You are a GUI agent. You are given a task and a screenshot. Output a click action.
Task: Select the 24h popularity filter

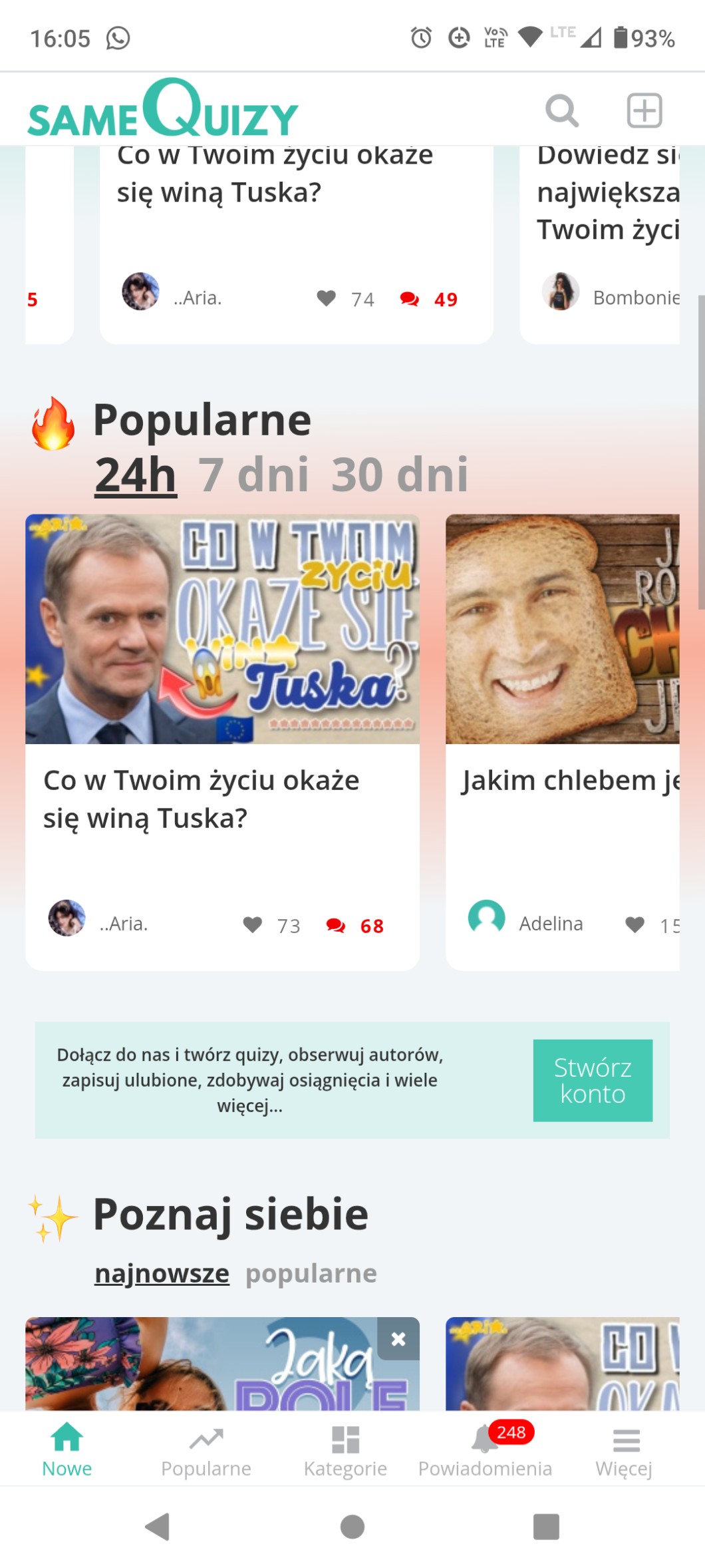pos(136,475)
